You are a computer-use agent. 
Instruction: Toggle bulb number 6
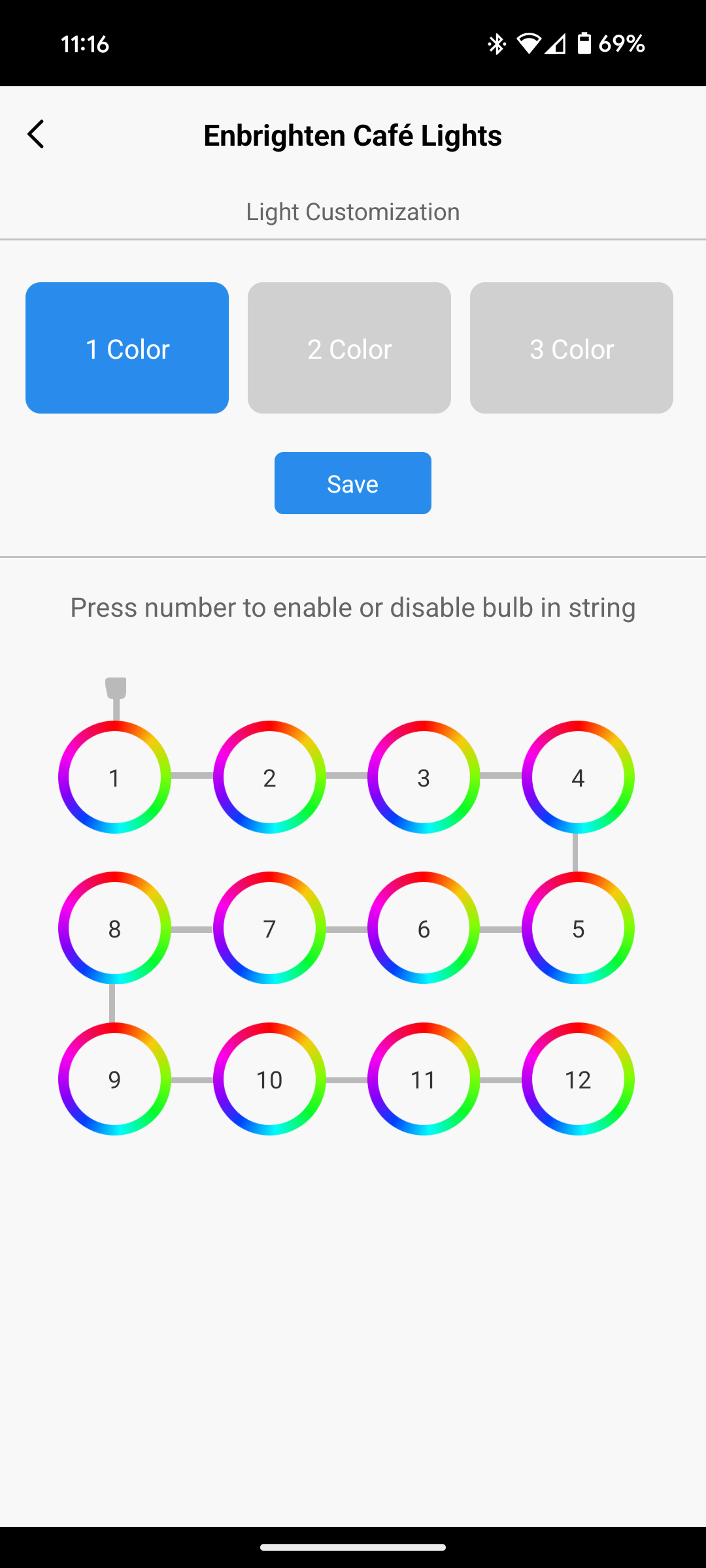pyautogui.click(x=424, y=928)
